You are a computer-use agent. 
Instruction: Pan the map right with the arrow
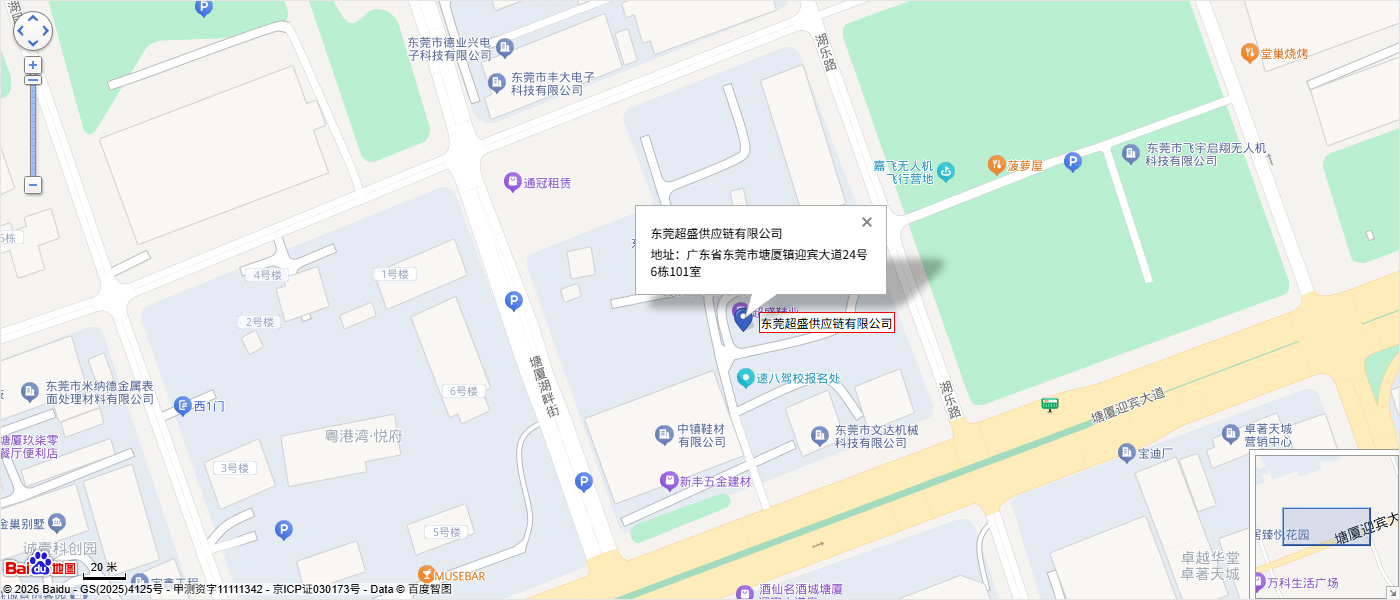[45, 31]
